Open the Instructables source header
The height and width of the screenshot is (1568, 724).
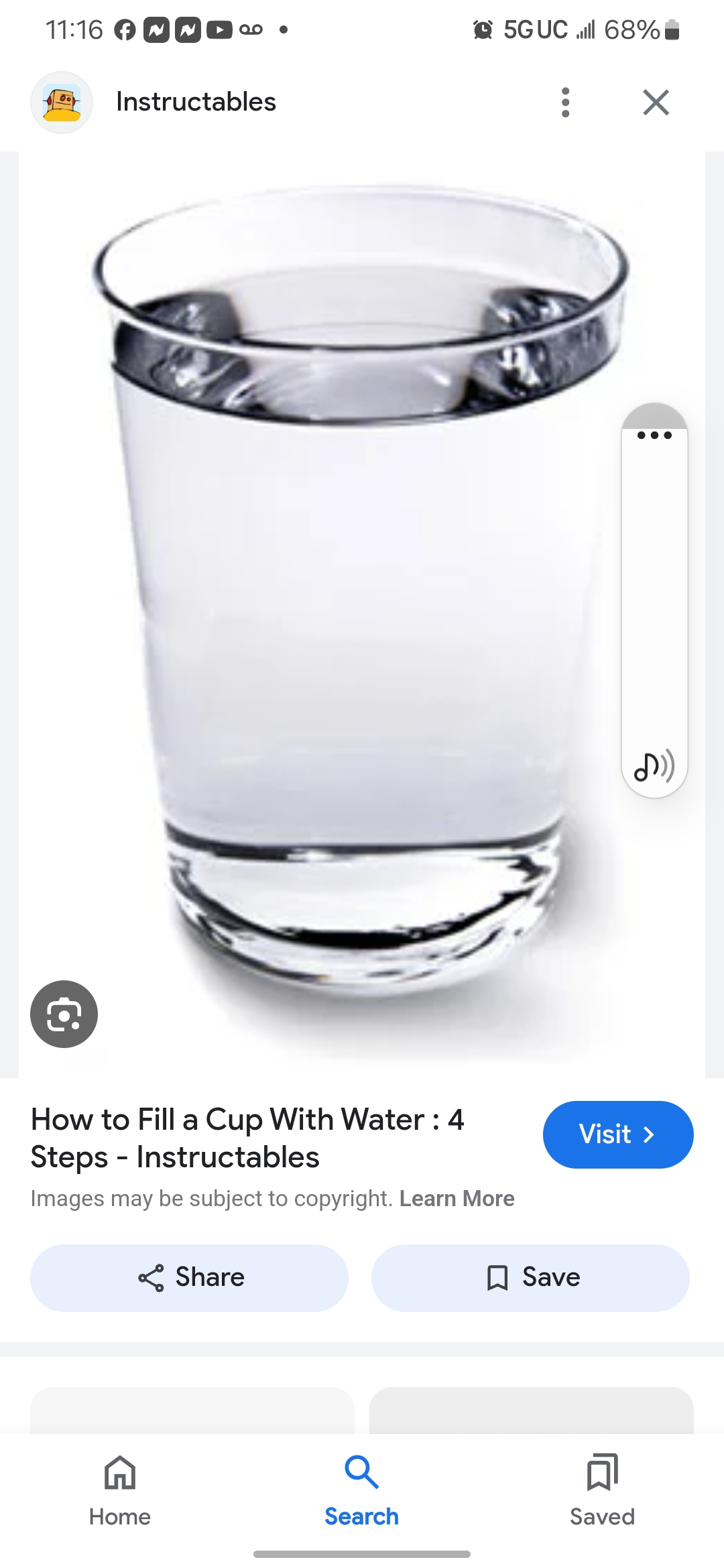click(x=195, y=103)
